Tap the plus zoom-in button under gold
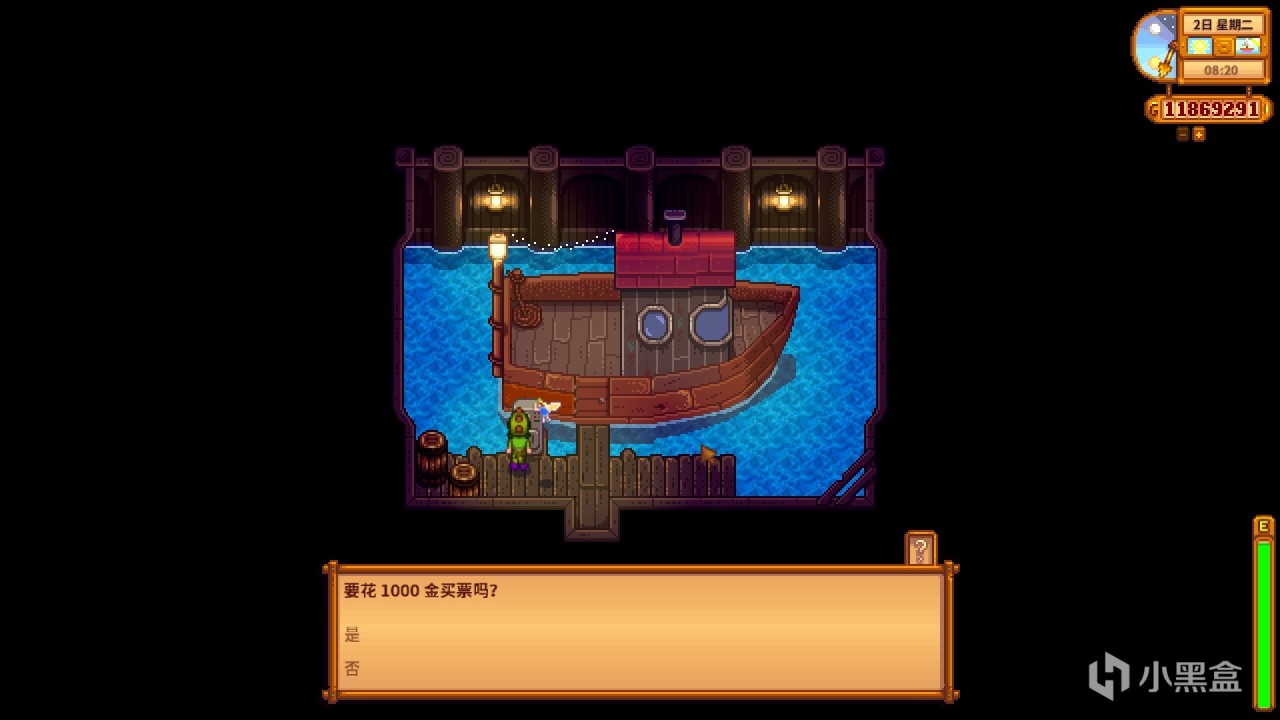Viewport: 1280px width, 720px height. coord(1199,134)
